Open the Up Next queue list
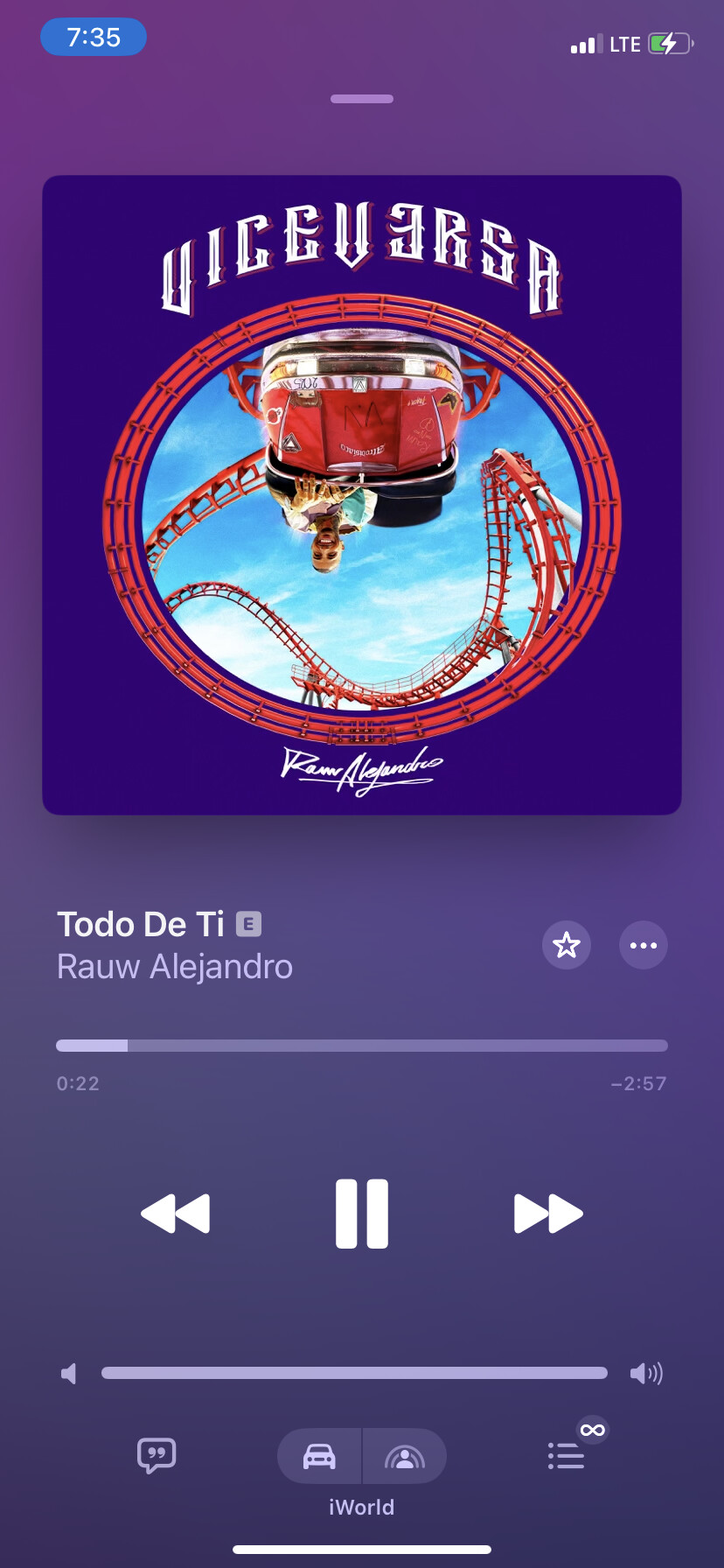This screenshot has height=1568, width=724. click(x=567, y=1456)
